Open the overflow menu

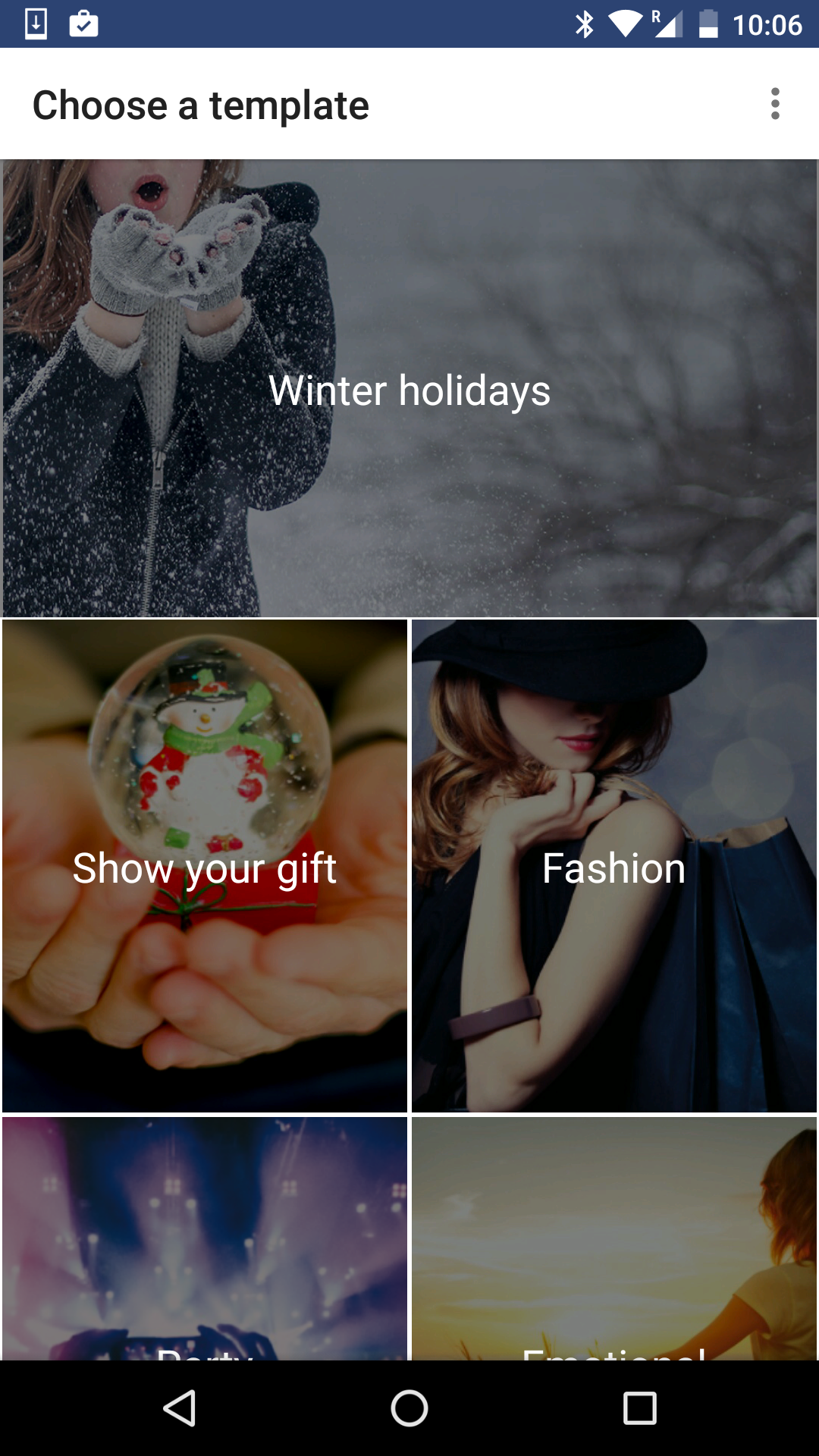point(774,104)
